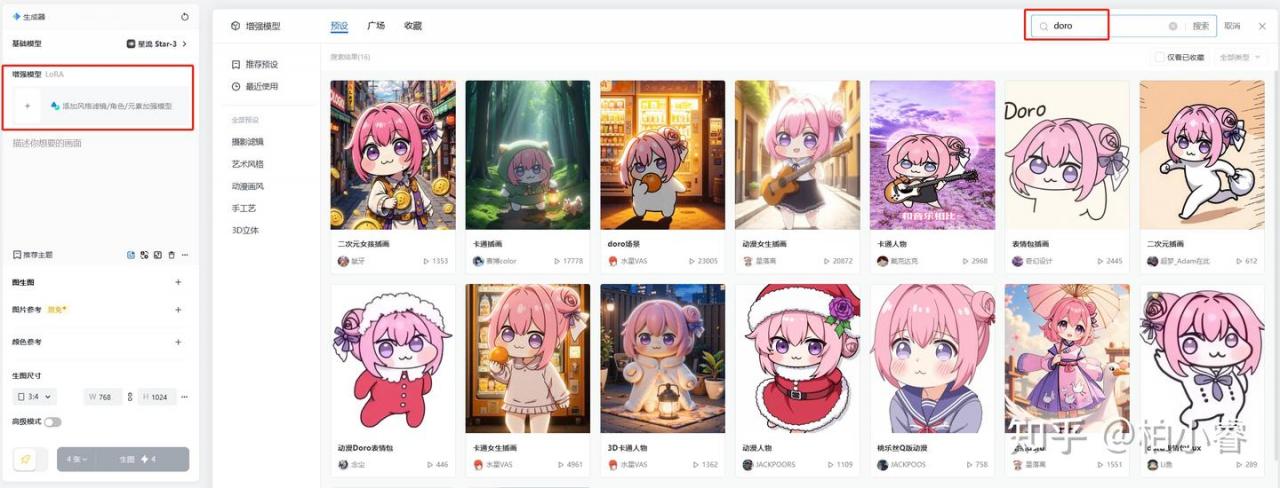
Task: Open the 星流 Star-3 base model selector
Action: [x=157, y=44]
